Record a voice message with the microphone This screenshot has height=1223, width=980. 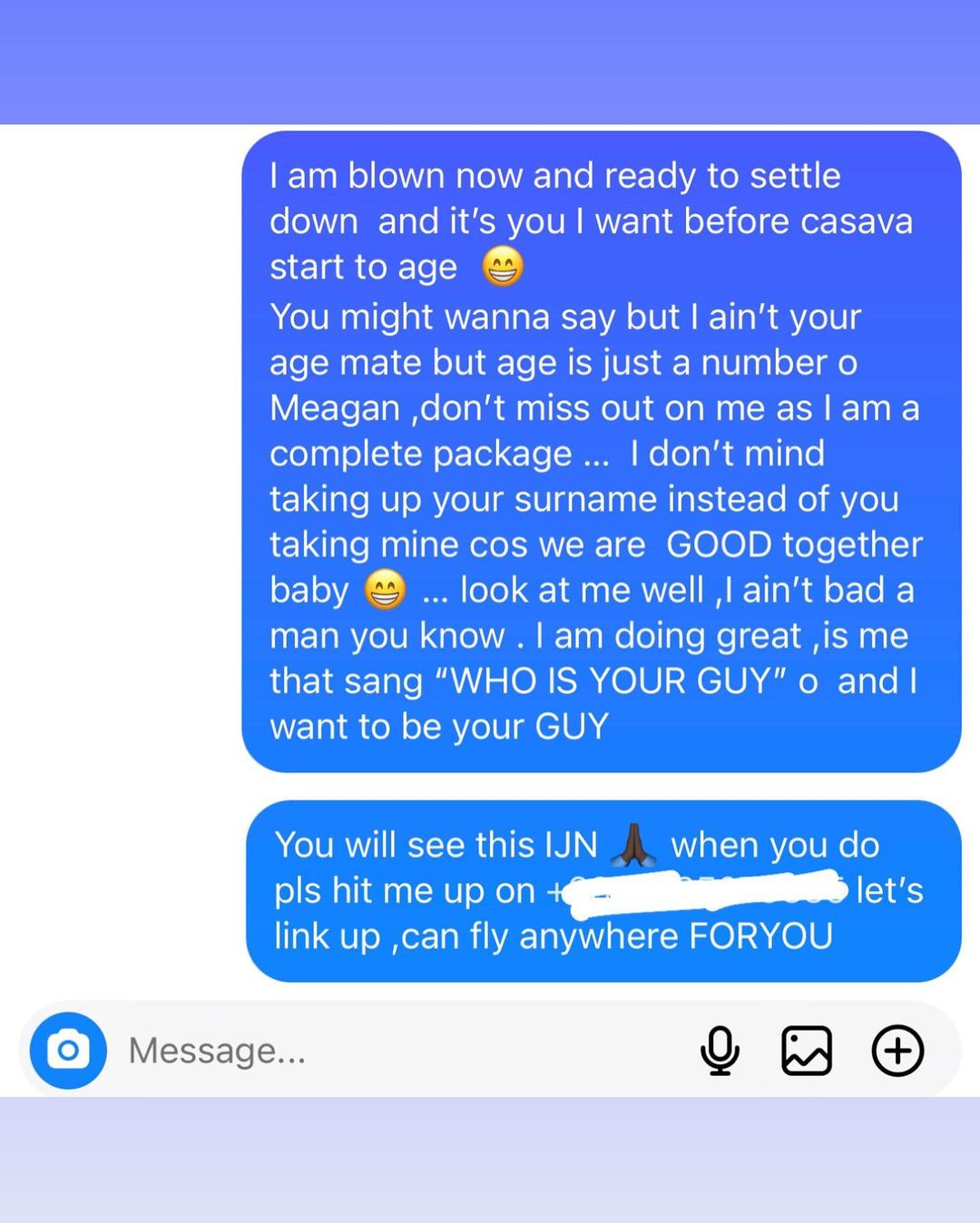click(x=720, y=1051)
